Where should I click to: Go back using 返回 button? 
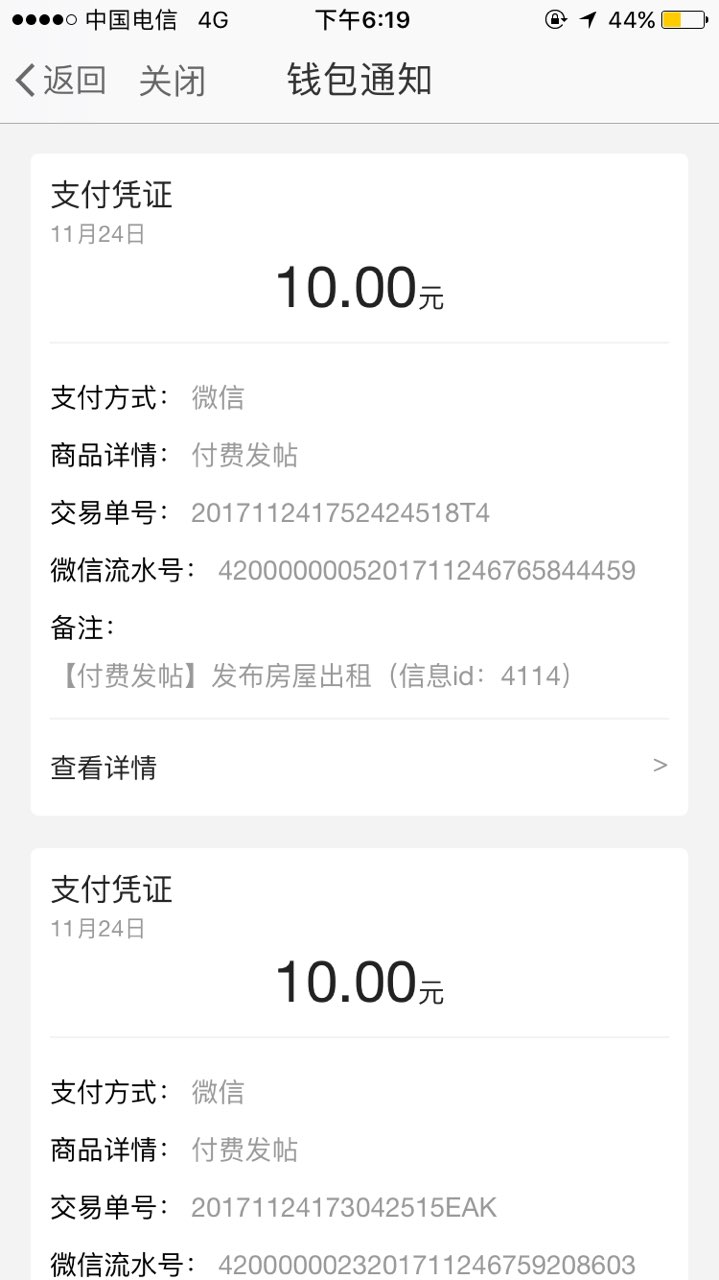click(62, 80)
